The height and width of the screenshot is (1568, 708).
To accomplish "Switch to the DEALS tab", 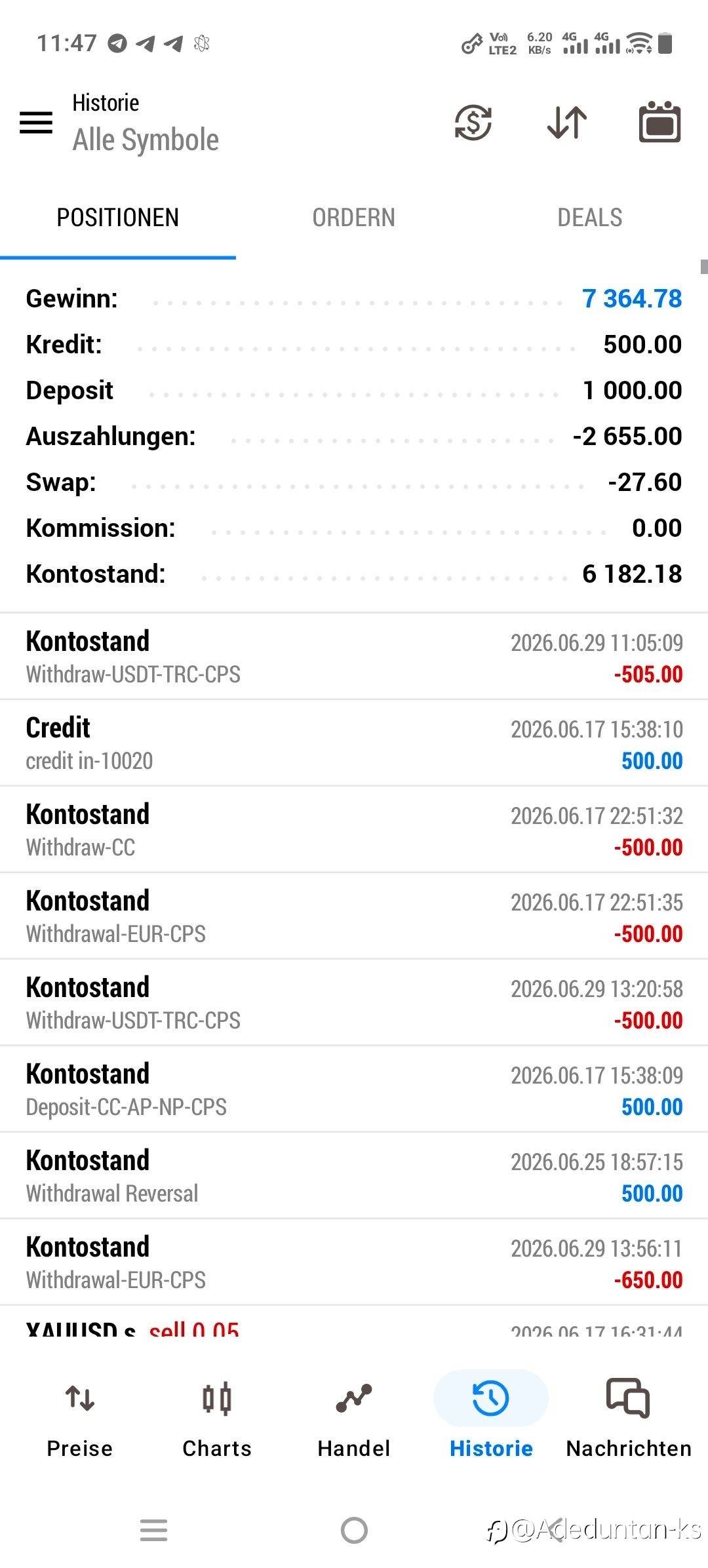I will [590, 218].
